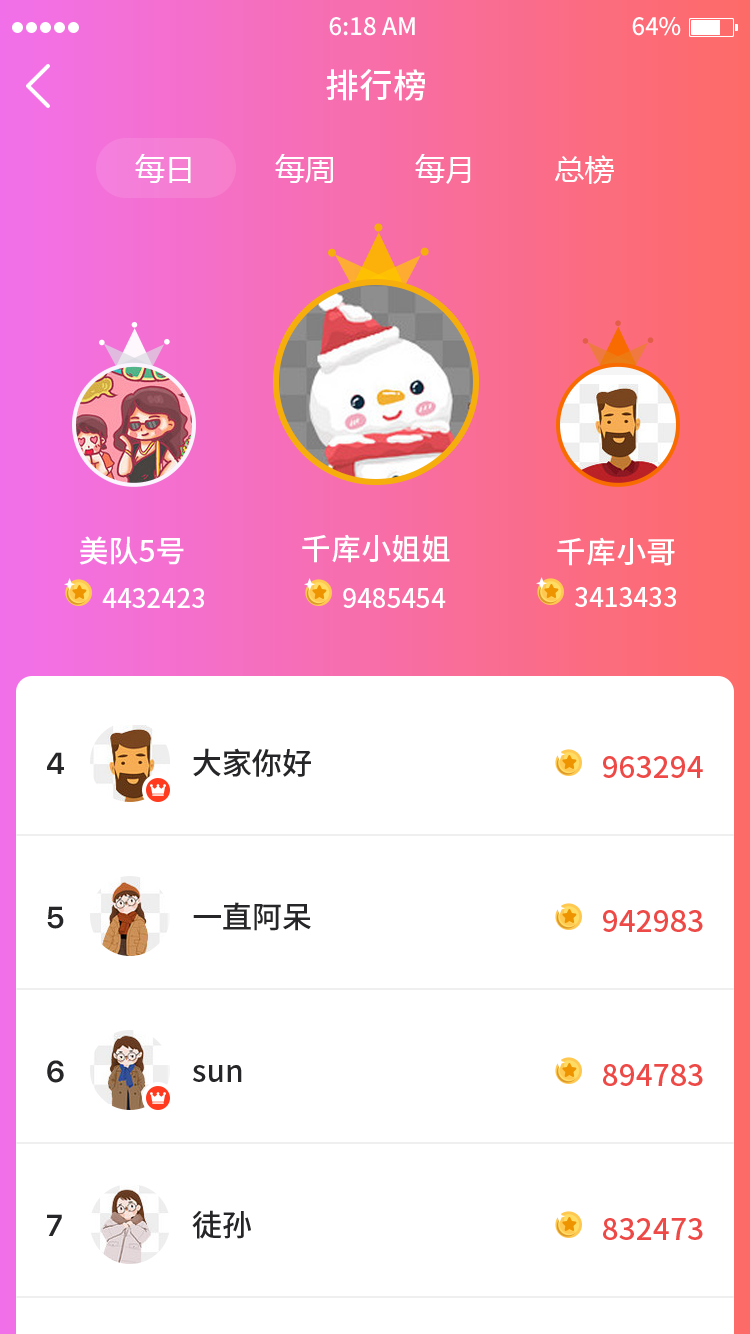This screenshot has width=750, height=1334.
Task: Switch to the 每周 tab
Action: pyautogui.click(x=305, y=169)
